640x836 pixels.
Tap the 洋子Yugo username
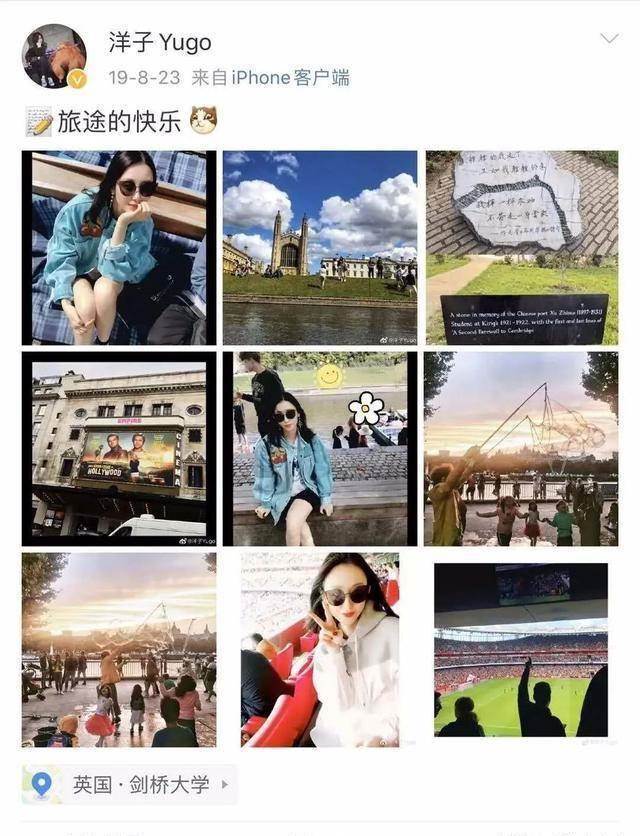[x=160, y=40]
